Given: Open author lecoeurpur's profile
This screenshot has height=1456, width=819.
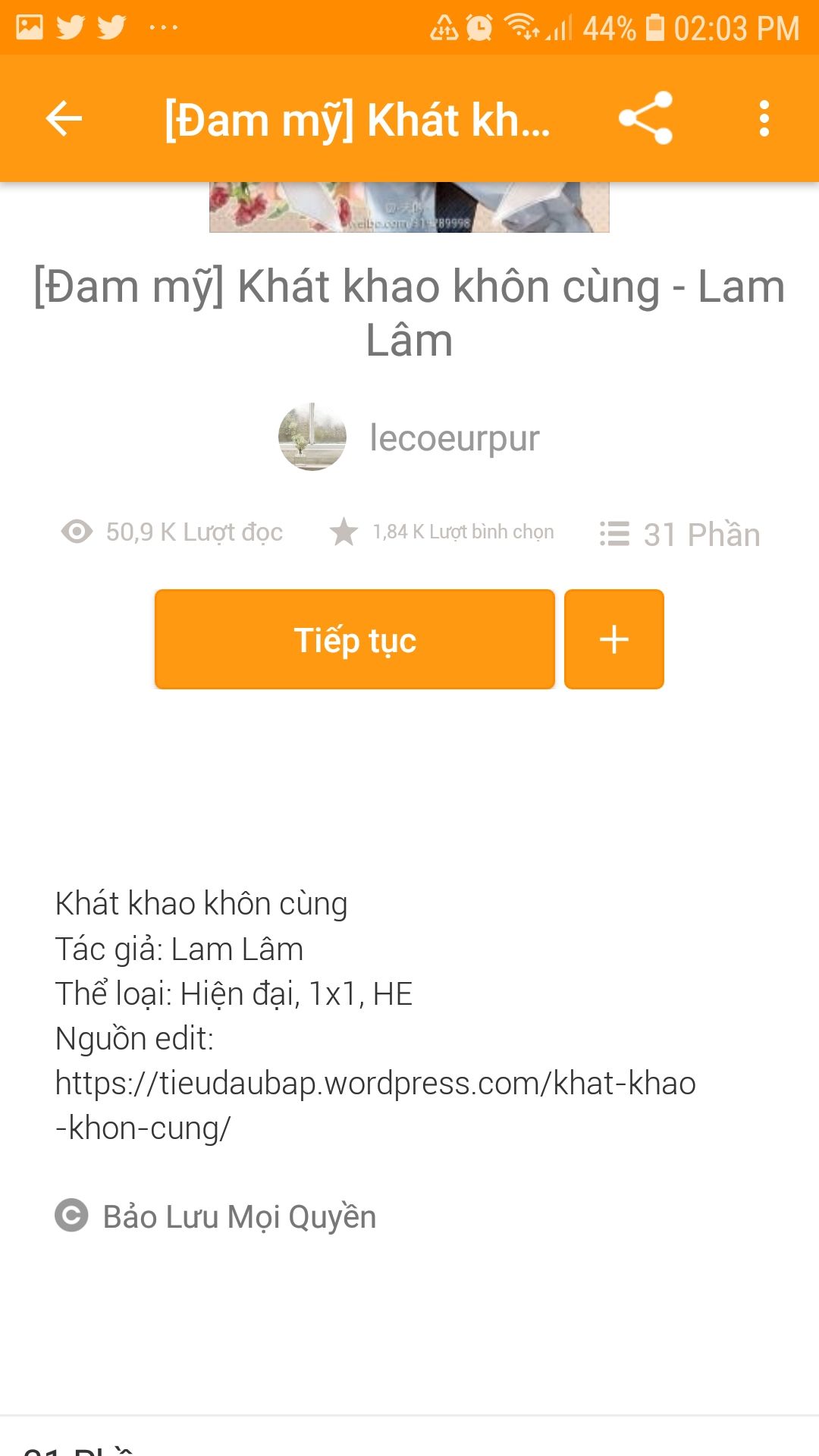Looking at the screenshot, I should pos(409,438).
